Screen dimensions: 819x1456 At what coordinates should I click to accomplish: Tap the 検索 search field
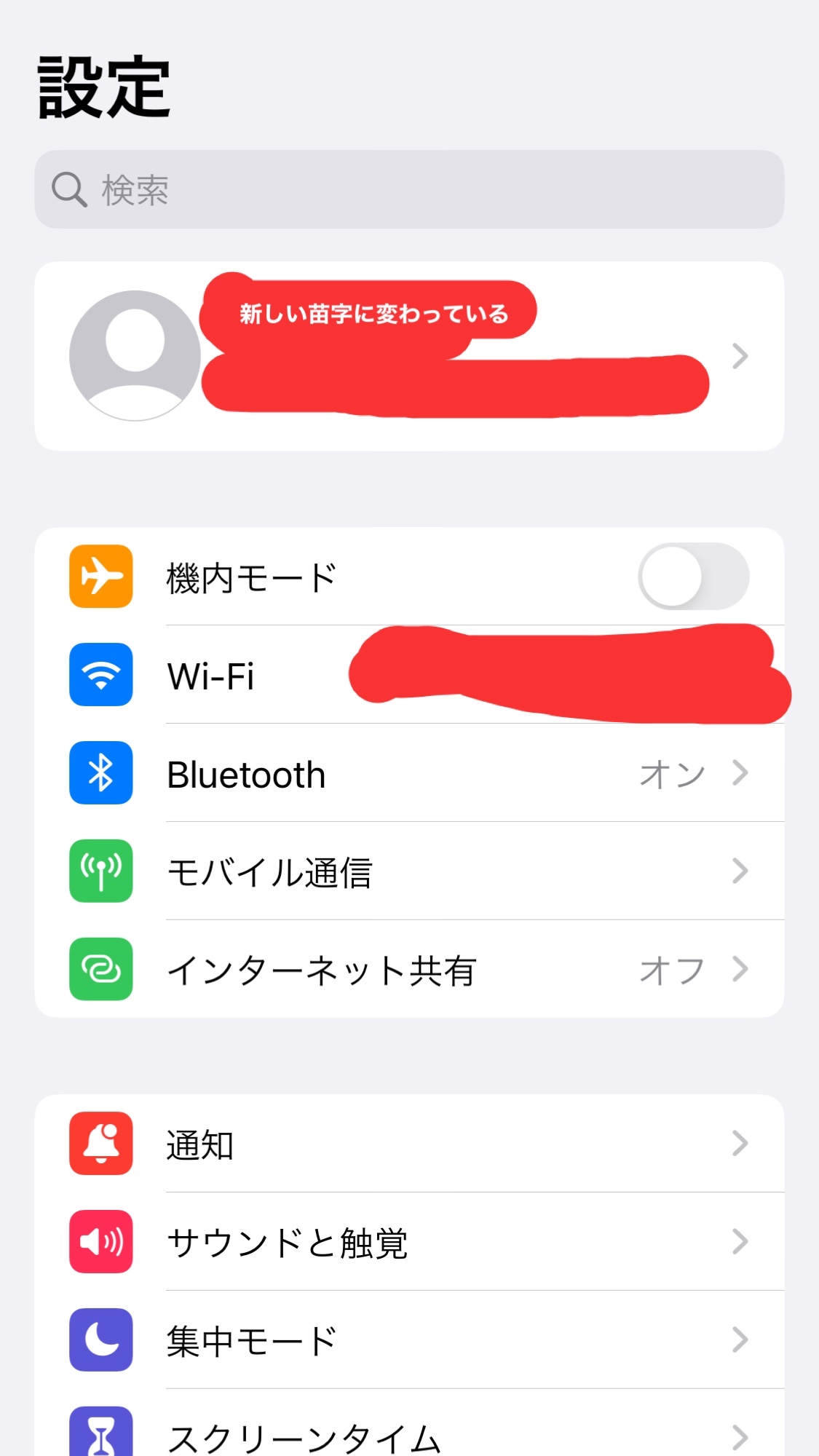coord(408,189)
